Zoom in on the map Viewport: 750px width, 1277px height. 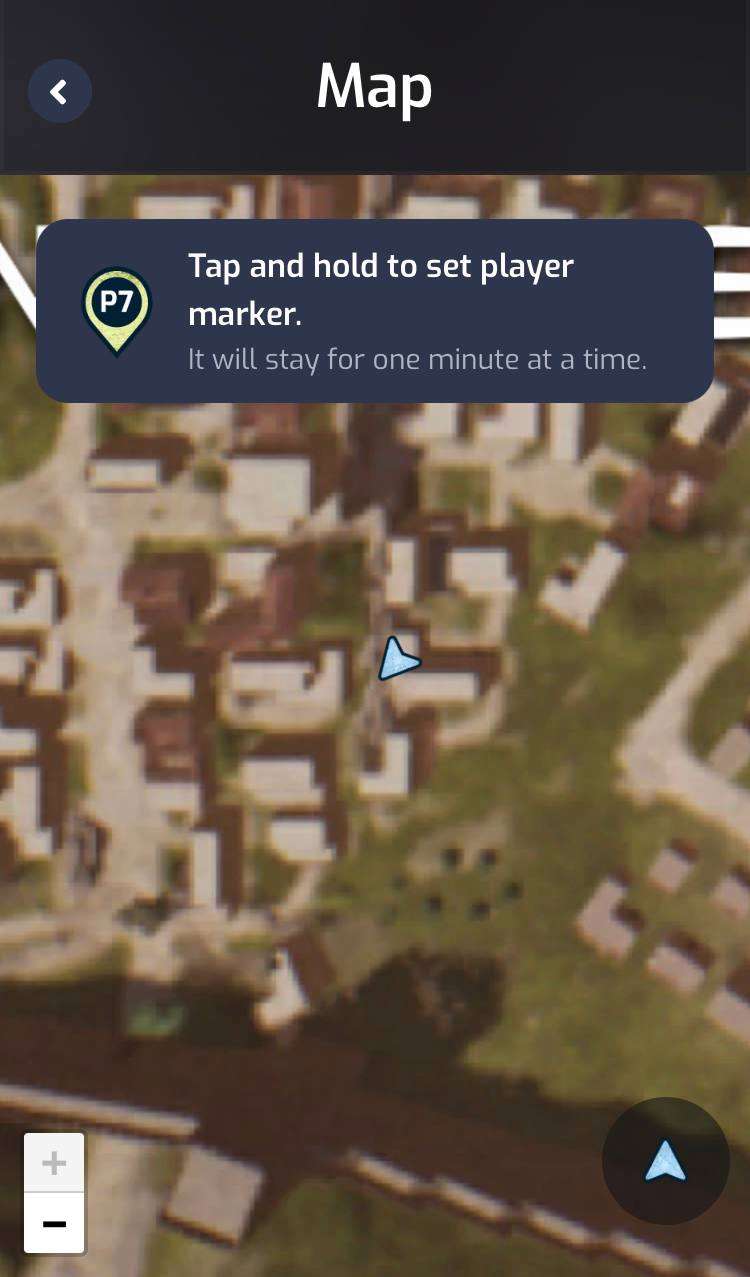(x=54, y=1163)
